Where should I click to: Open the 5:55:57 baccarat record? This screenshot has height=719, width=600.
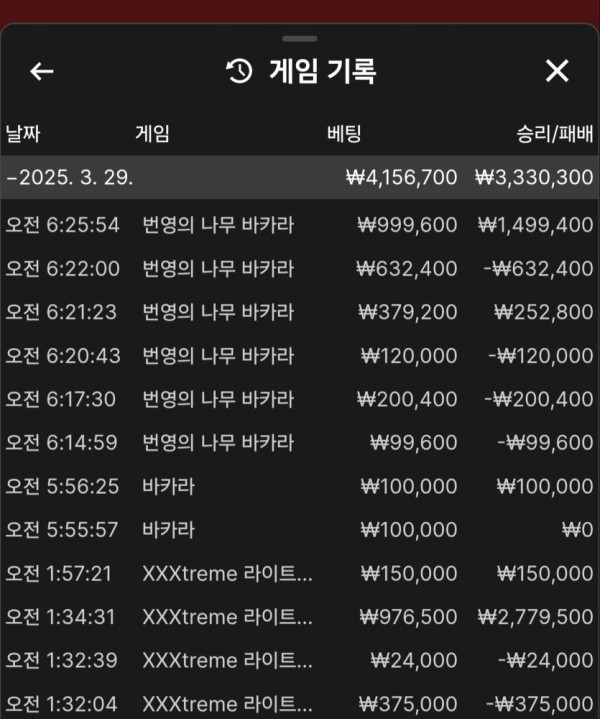coord(299,530)
